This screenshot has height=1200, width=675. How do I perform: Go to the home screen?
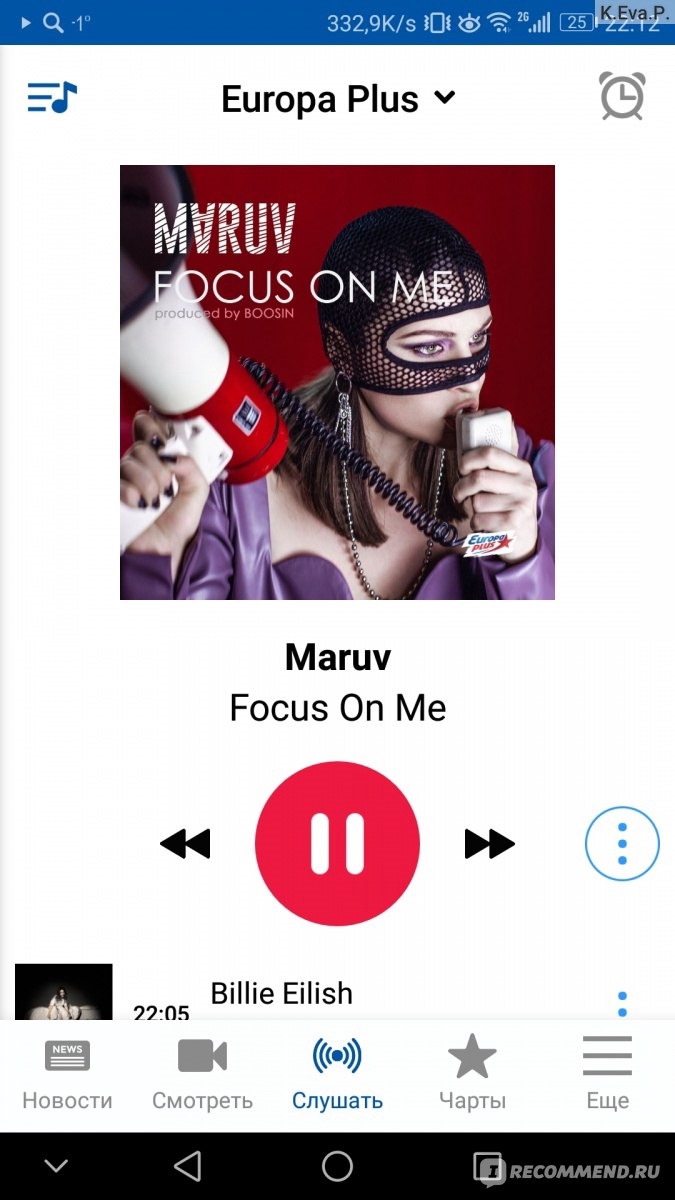point(337,1166)
